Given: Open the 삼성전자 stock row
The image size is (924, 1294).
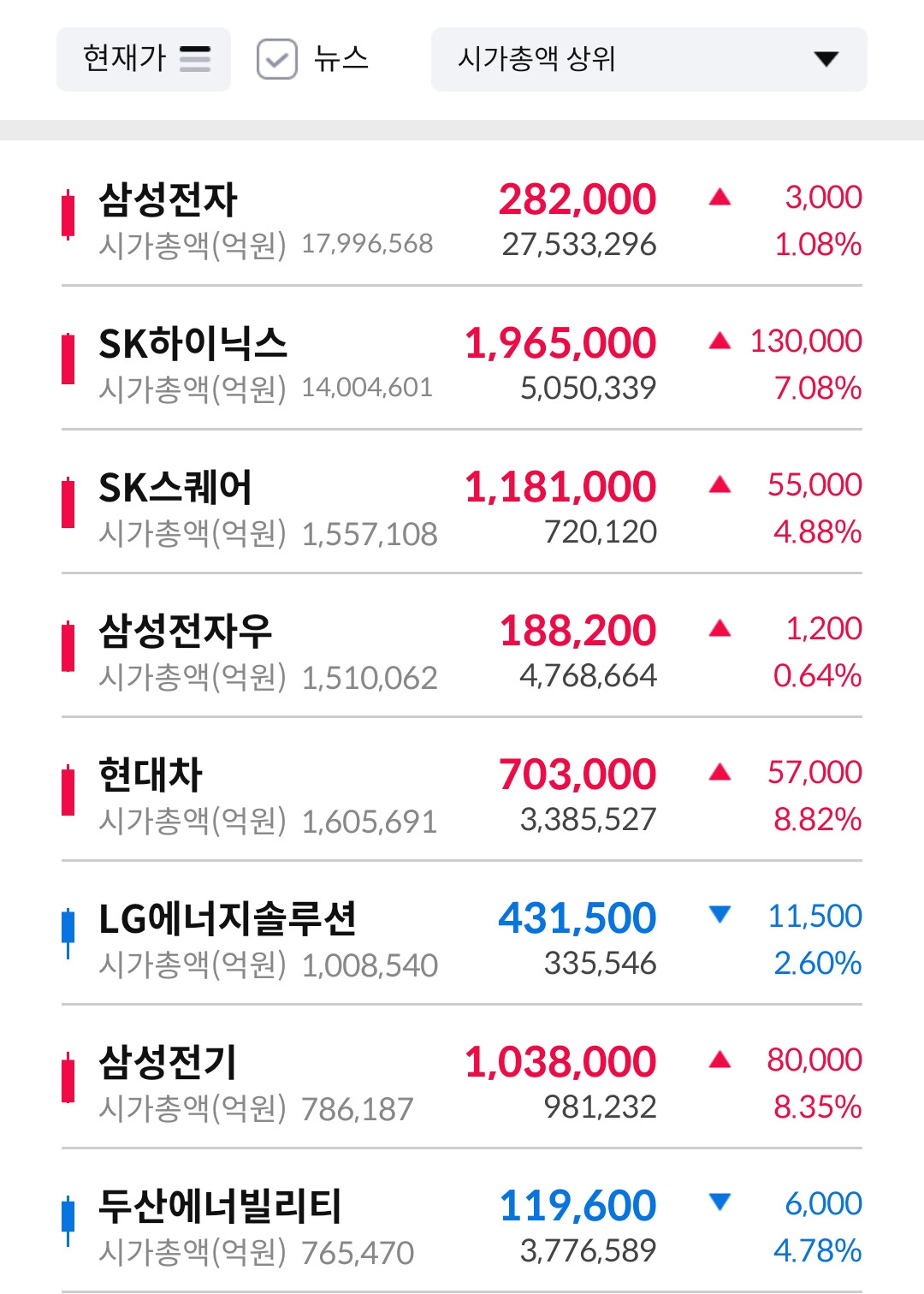Looking at the screenshot, I should point(462,214).
